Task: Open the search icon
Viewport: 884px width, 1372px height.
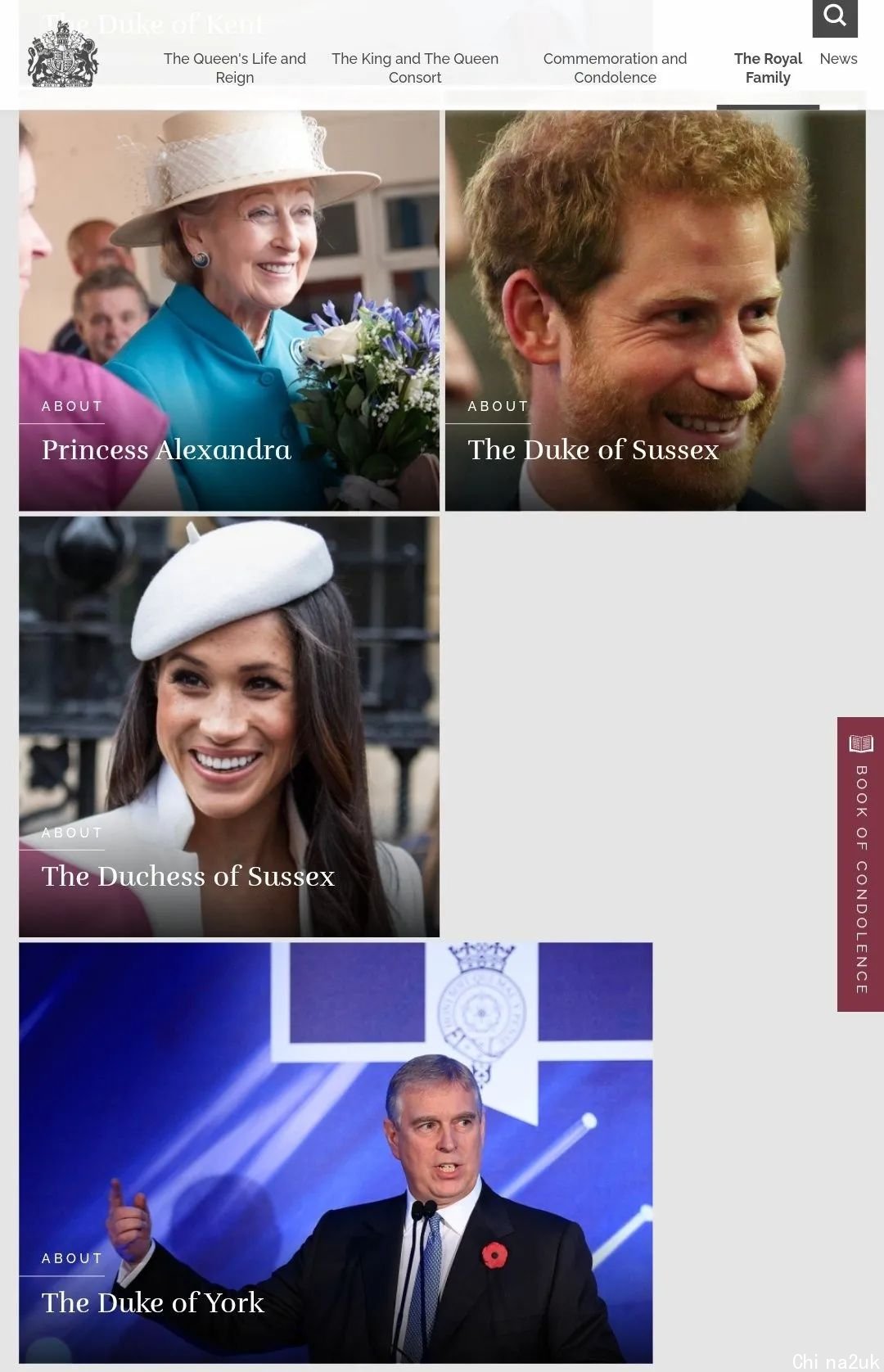Action: pyautogui.click(x=834, y=16)
